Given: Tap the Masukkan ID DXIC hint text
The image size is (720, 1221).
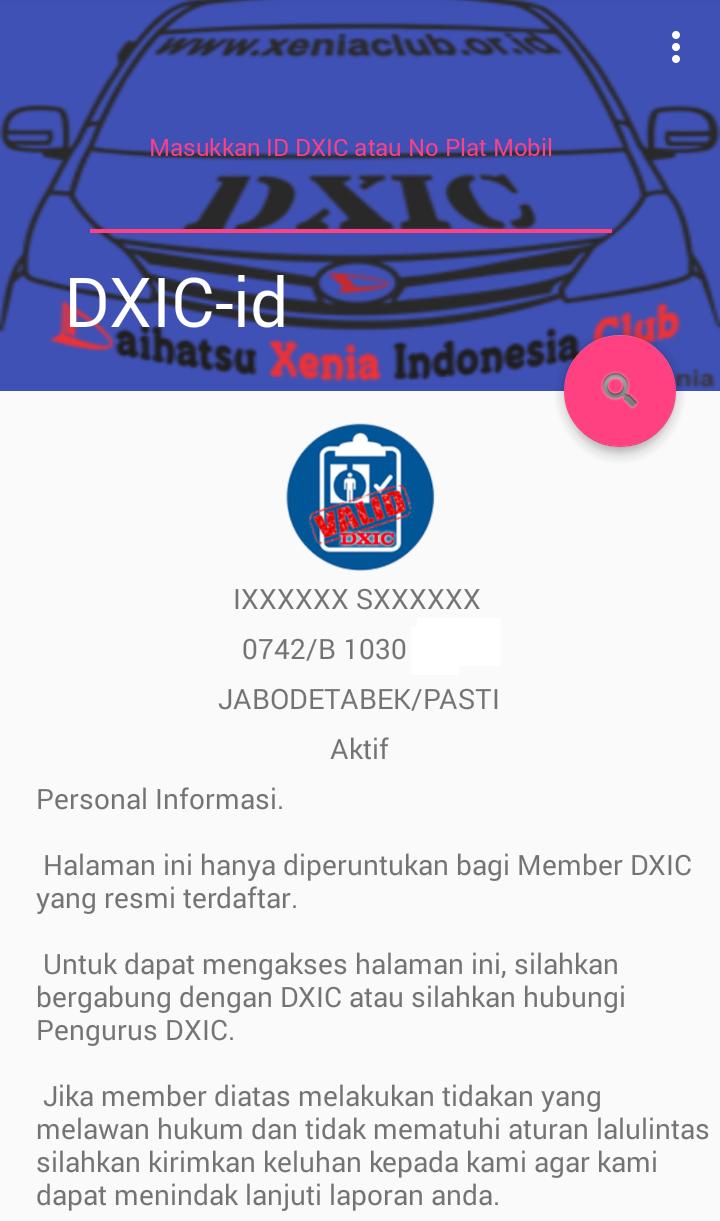Looking at the screenshot, I should [351, 147].
